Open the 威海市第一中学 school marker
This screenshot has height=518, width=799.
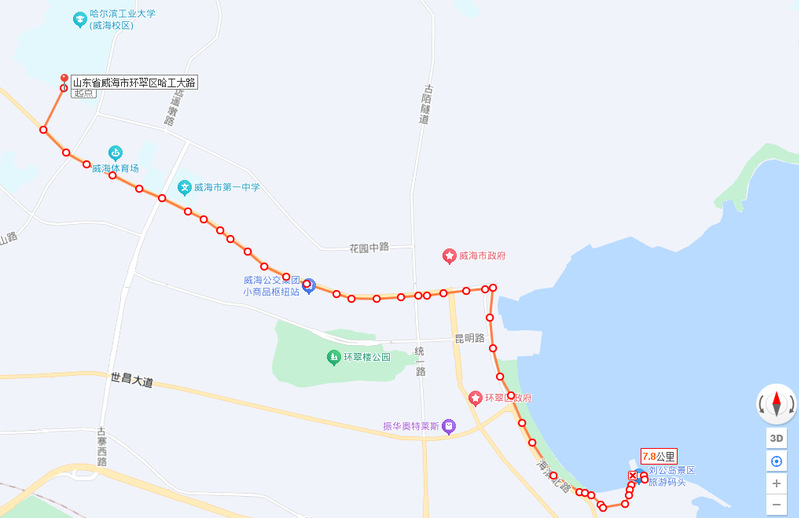(184, 187)
